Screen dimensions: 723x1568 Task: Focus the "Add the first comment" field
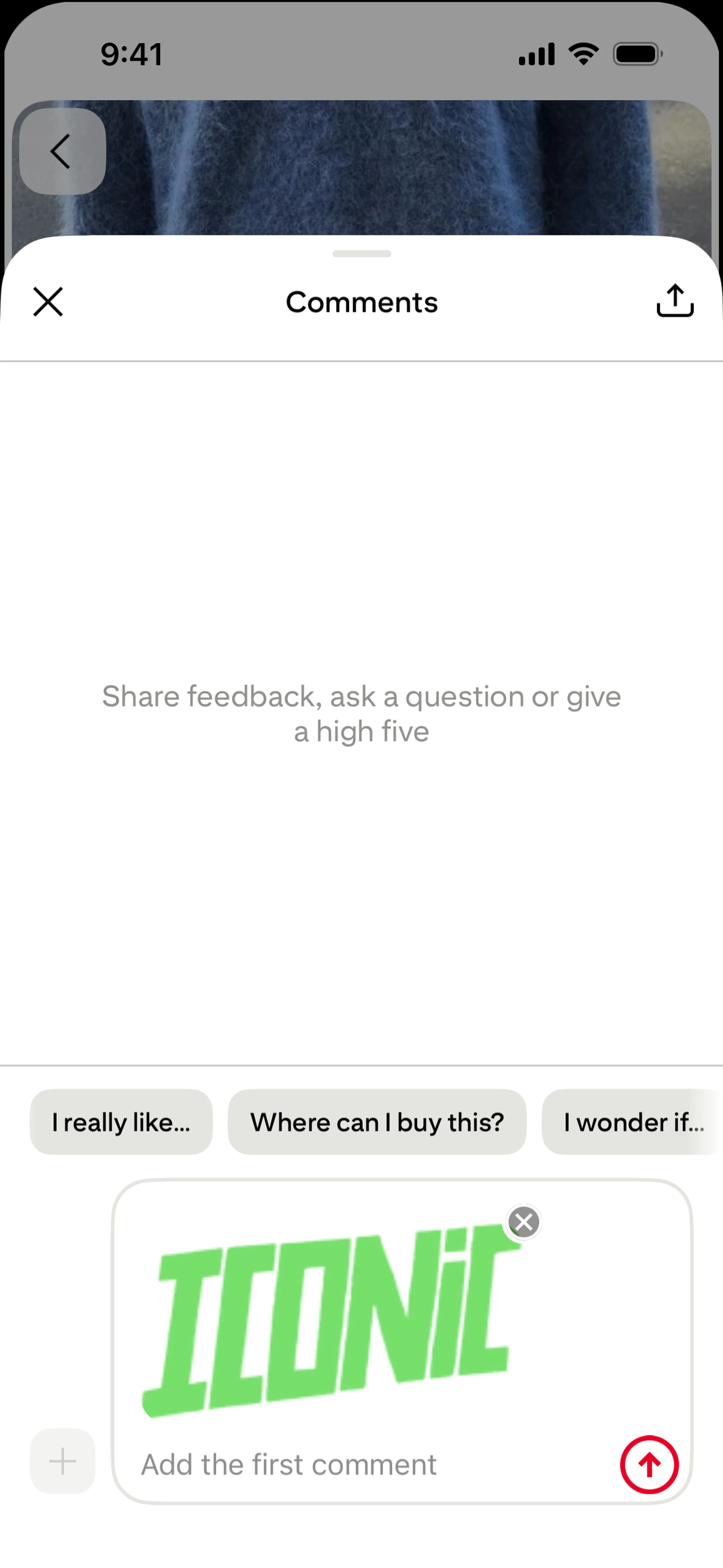(365, 1464)
